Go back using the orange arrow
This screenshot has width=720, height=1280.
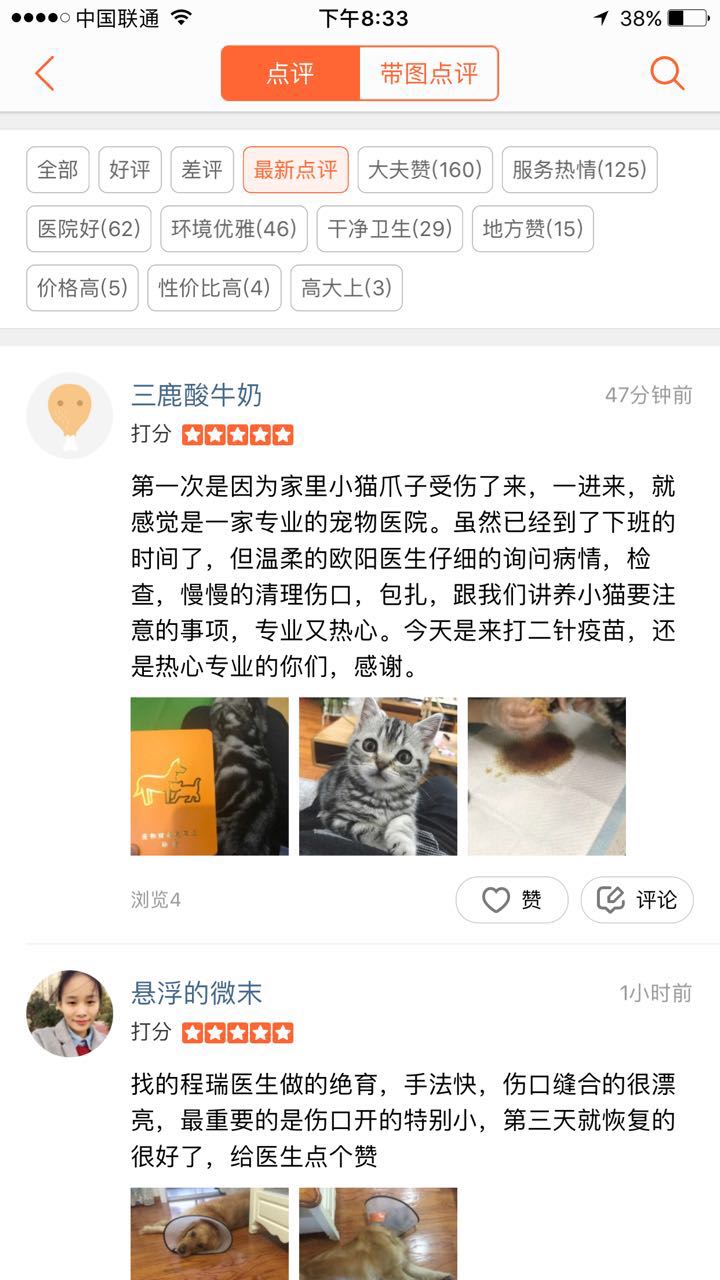tap(44, 73)
